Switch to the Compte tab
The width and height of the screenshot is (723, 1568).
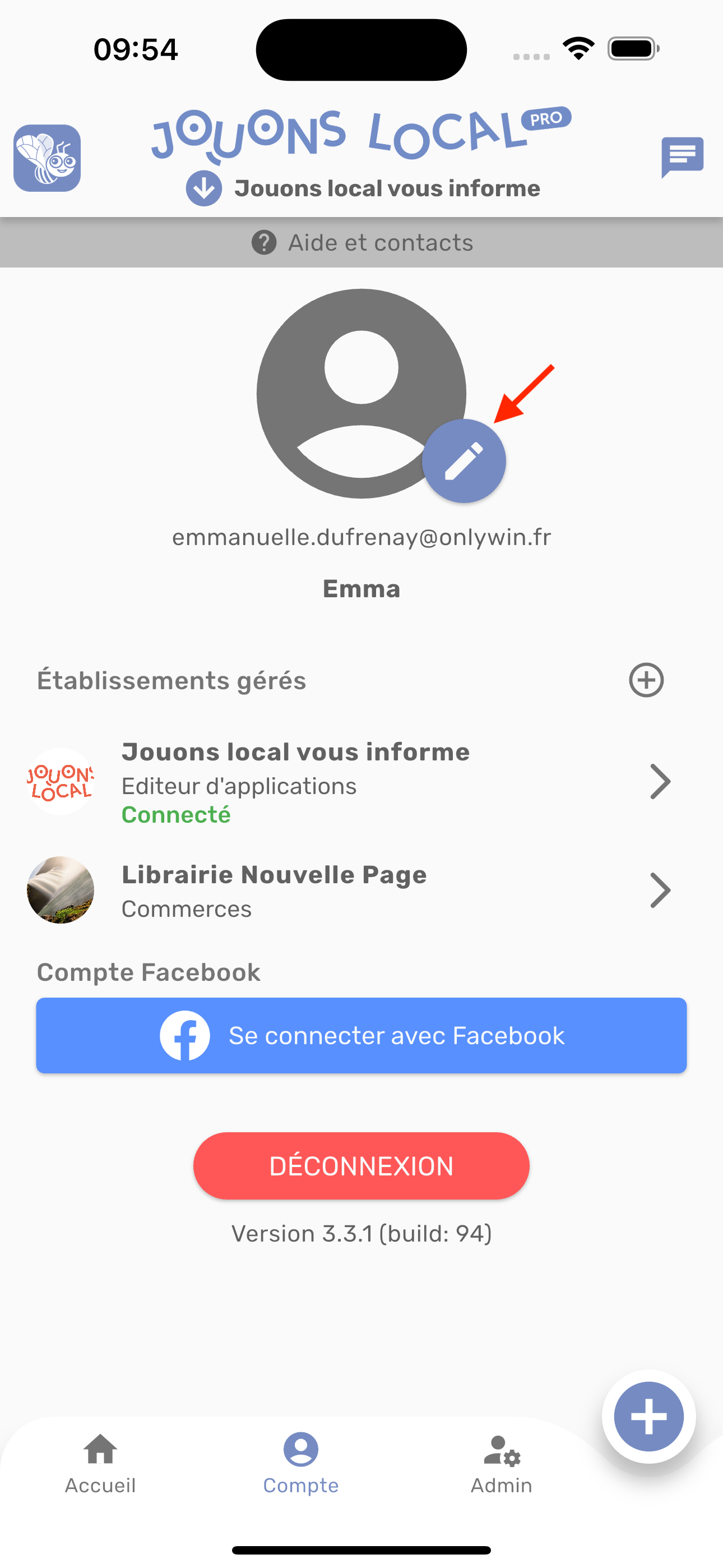(300, 1464)
